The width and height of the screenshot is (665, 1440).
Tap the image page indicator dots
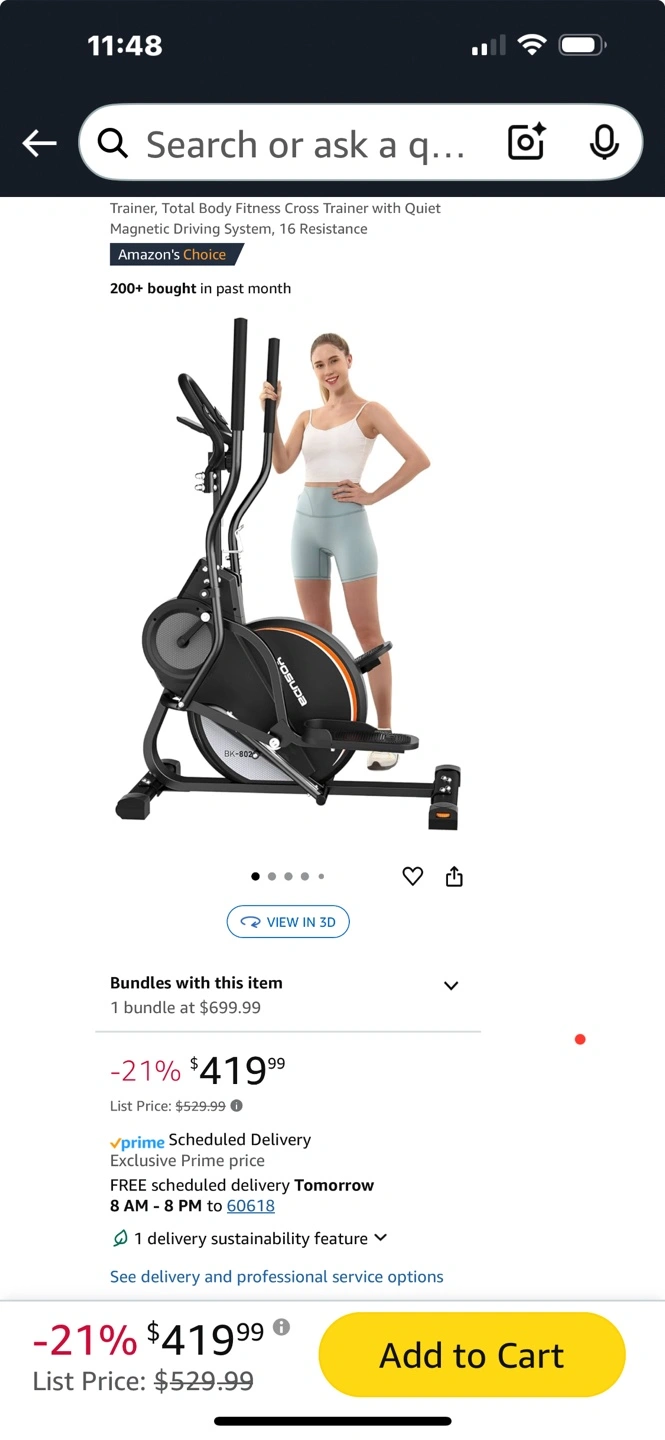288,876
